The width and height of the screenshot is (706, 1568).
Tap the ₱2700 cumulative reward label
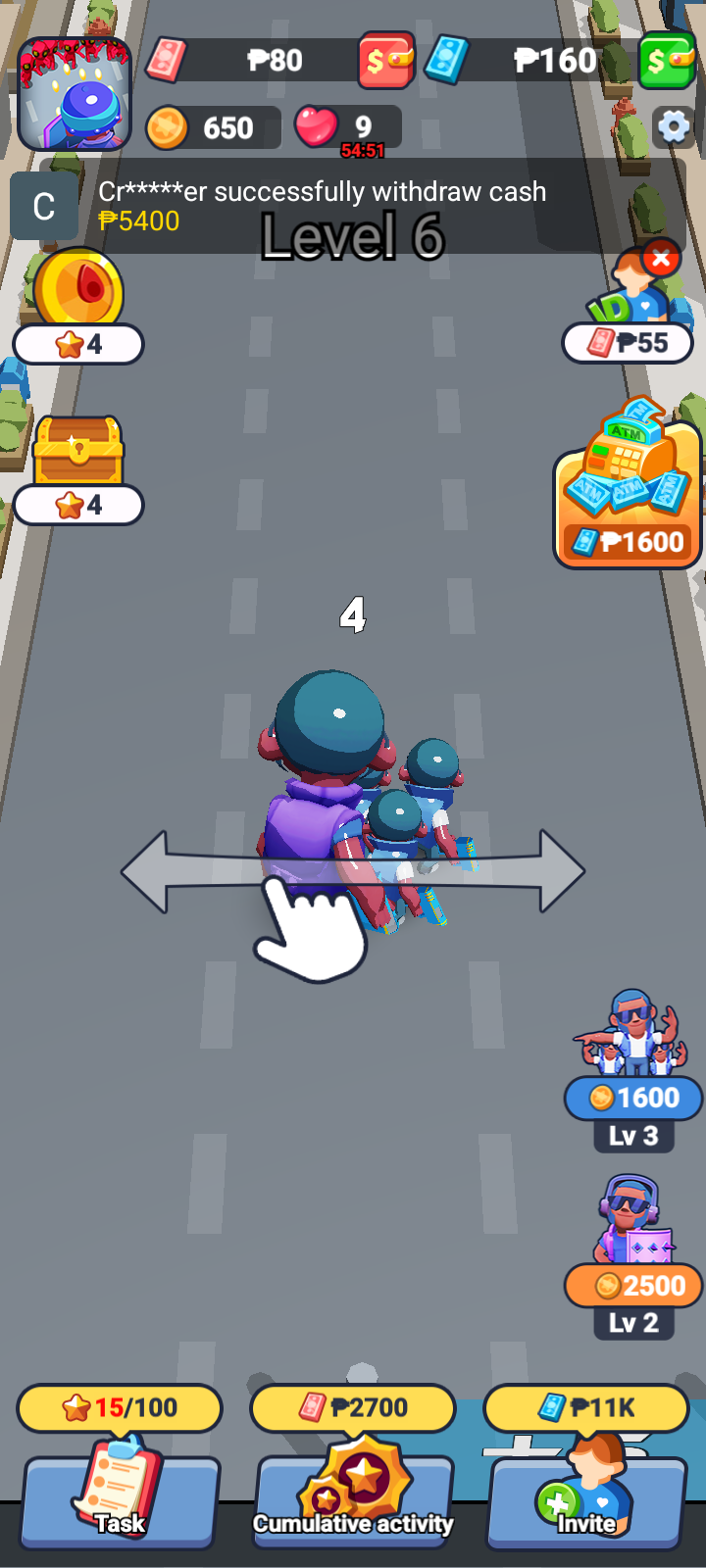[353, 1408]
